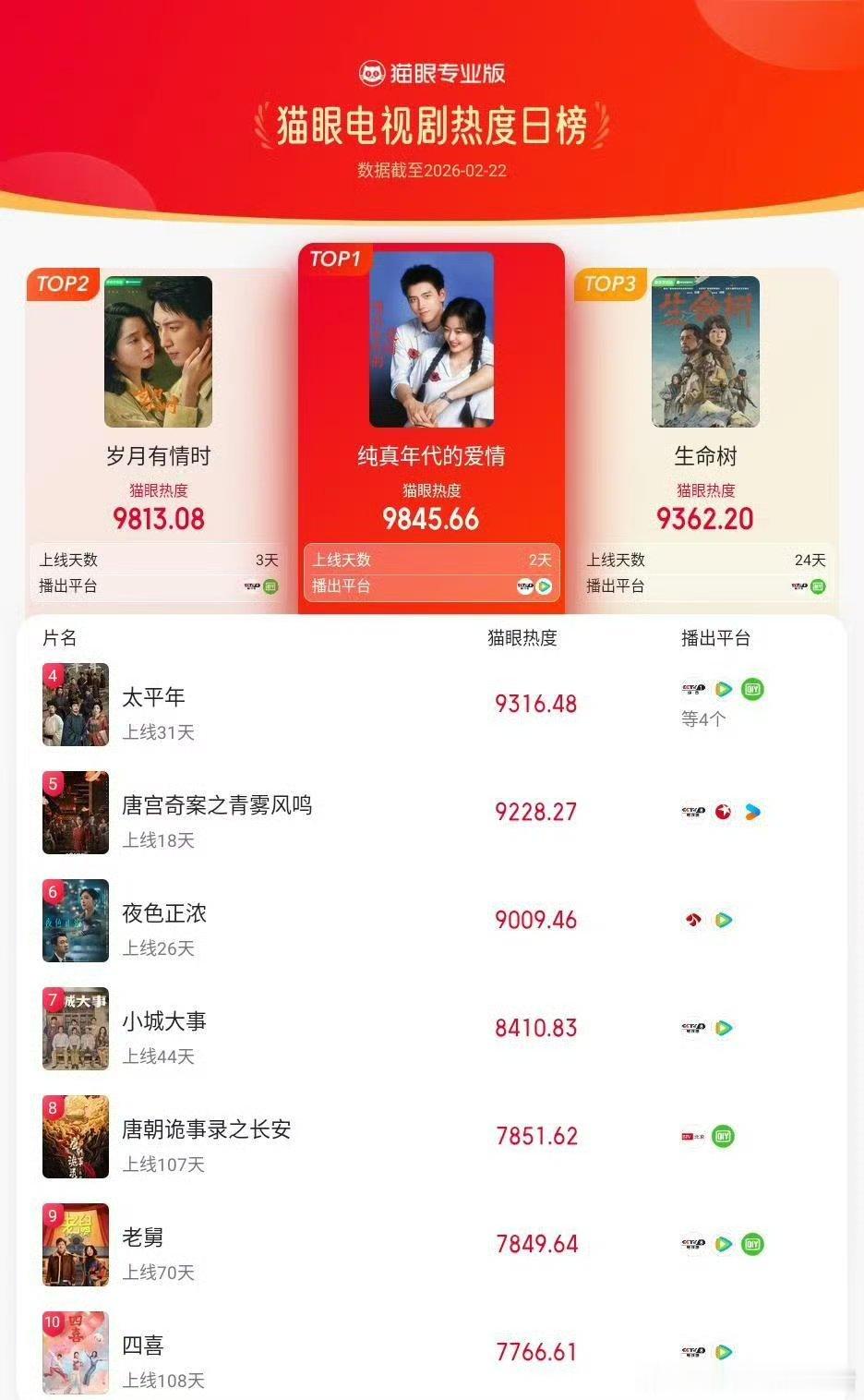Click the CCTV-8 icon beside 唐宫奇案之青雾风鸣

692,811
